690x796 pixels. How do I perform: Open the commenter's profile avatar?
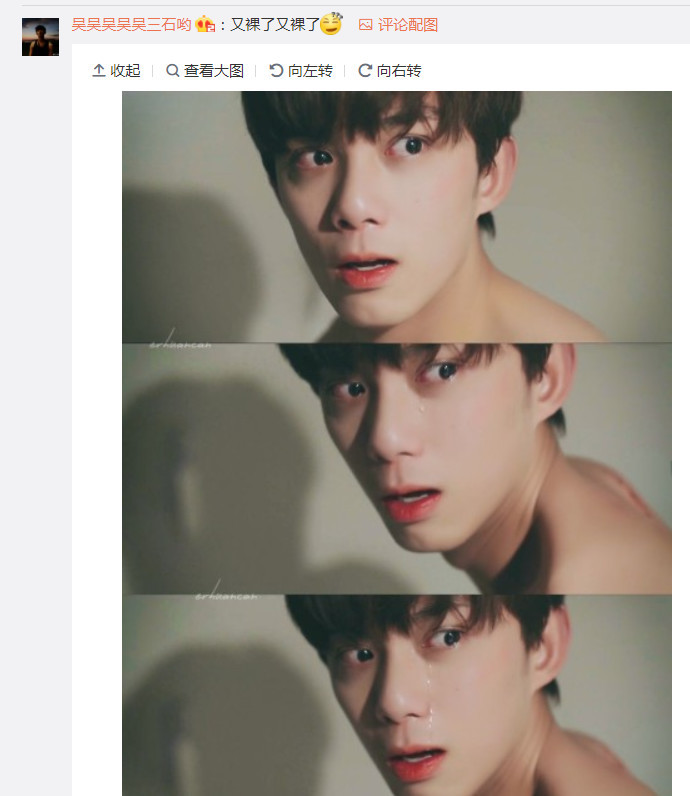pyautogui.click(x=40, y=37)
